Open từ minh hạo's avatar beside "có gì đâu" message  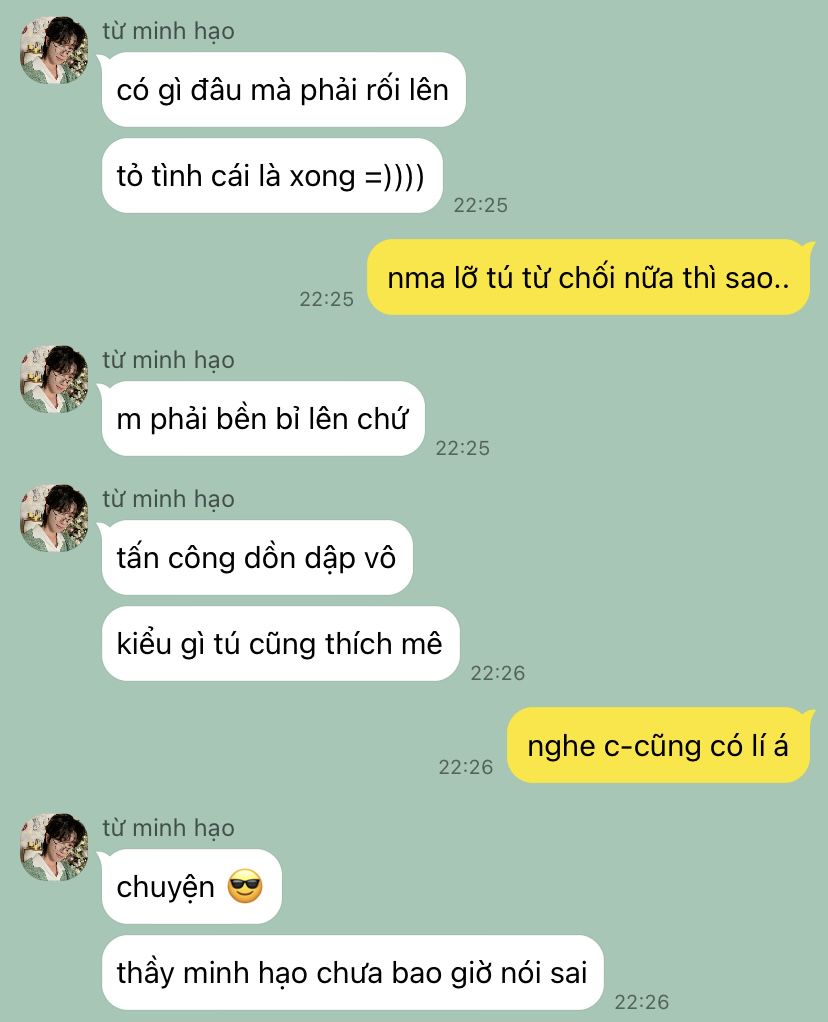tap(54, 51)
